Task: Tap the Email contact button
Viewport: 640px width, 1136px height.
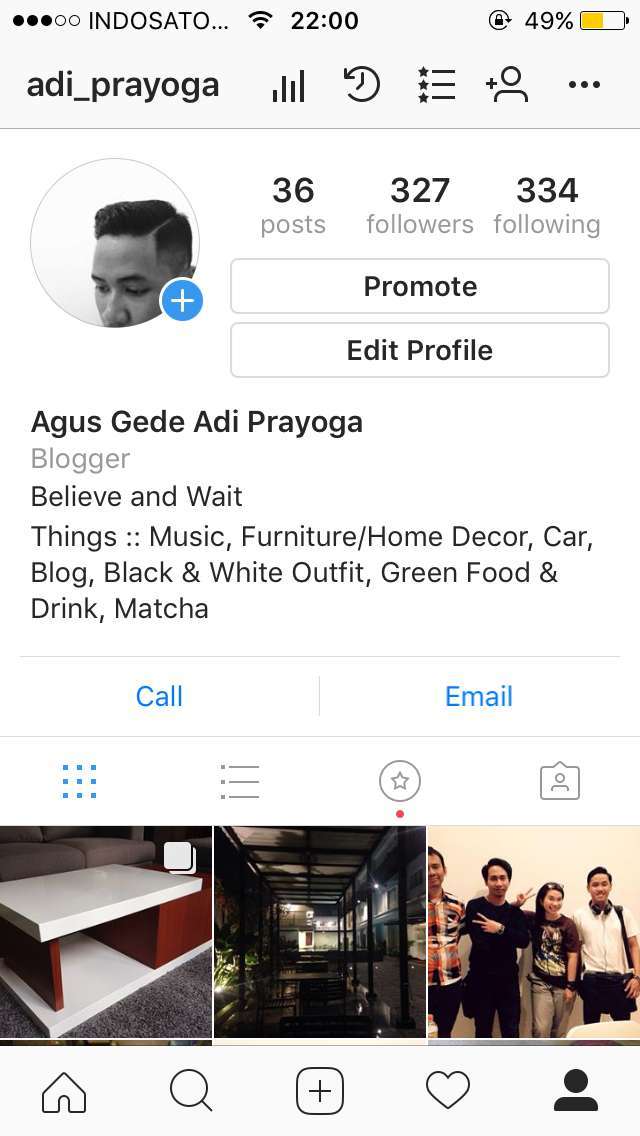Action: click(x=479, y=696)
